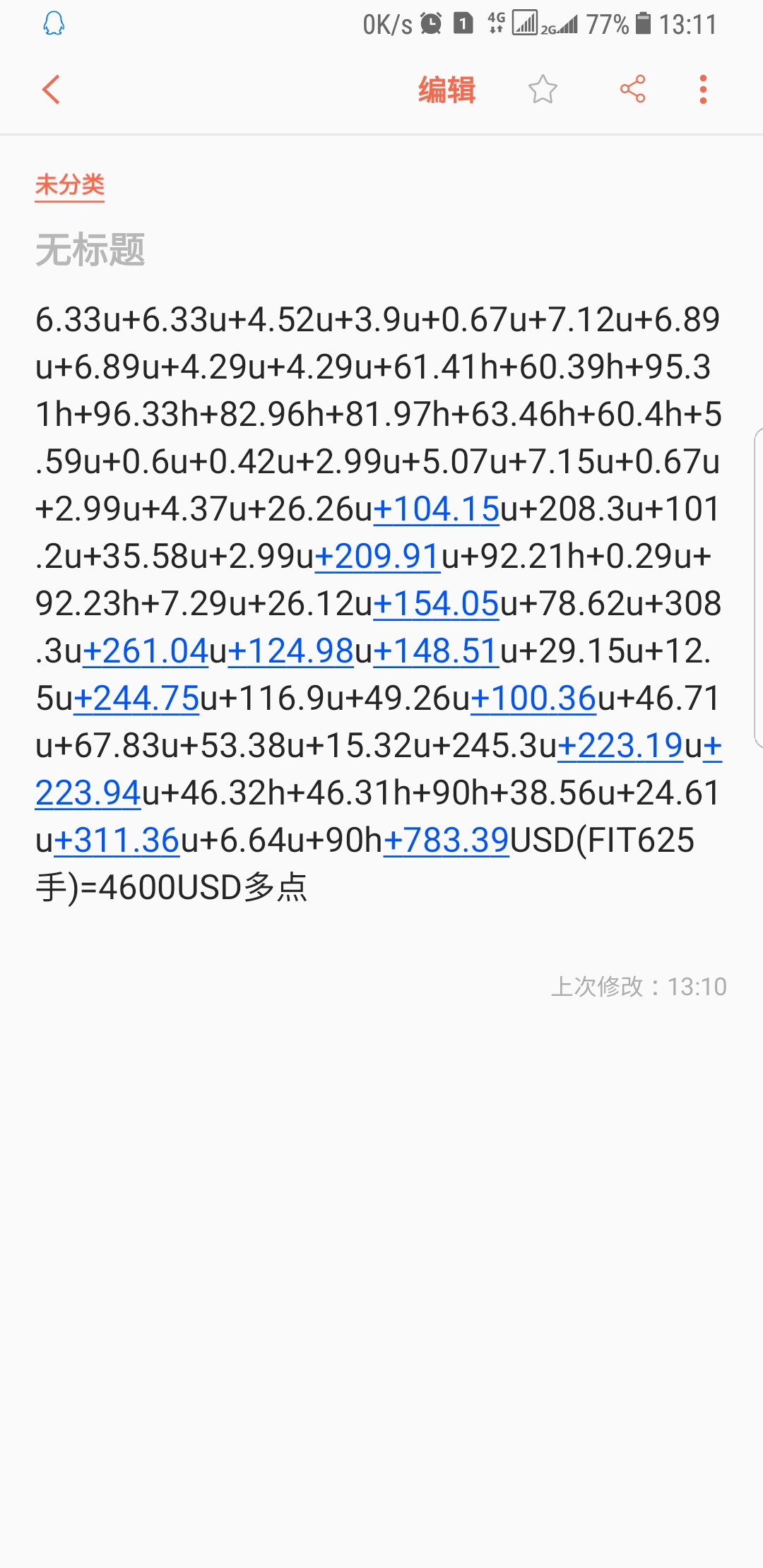This screenshot has width=763, height=1568.
Task: Go back using the top-left arrow
Action: tap(52, 90)
